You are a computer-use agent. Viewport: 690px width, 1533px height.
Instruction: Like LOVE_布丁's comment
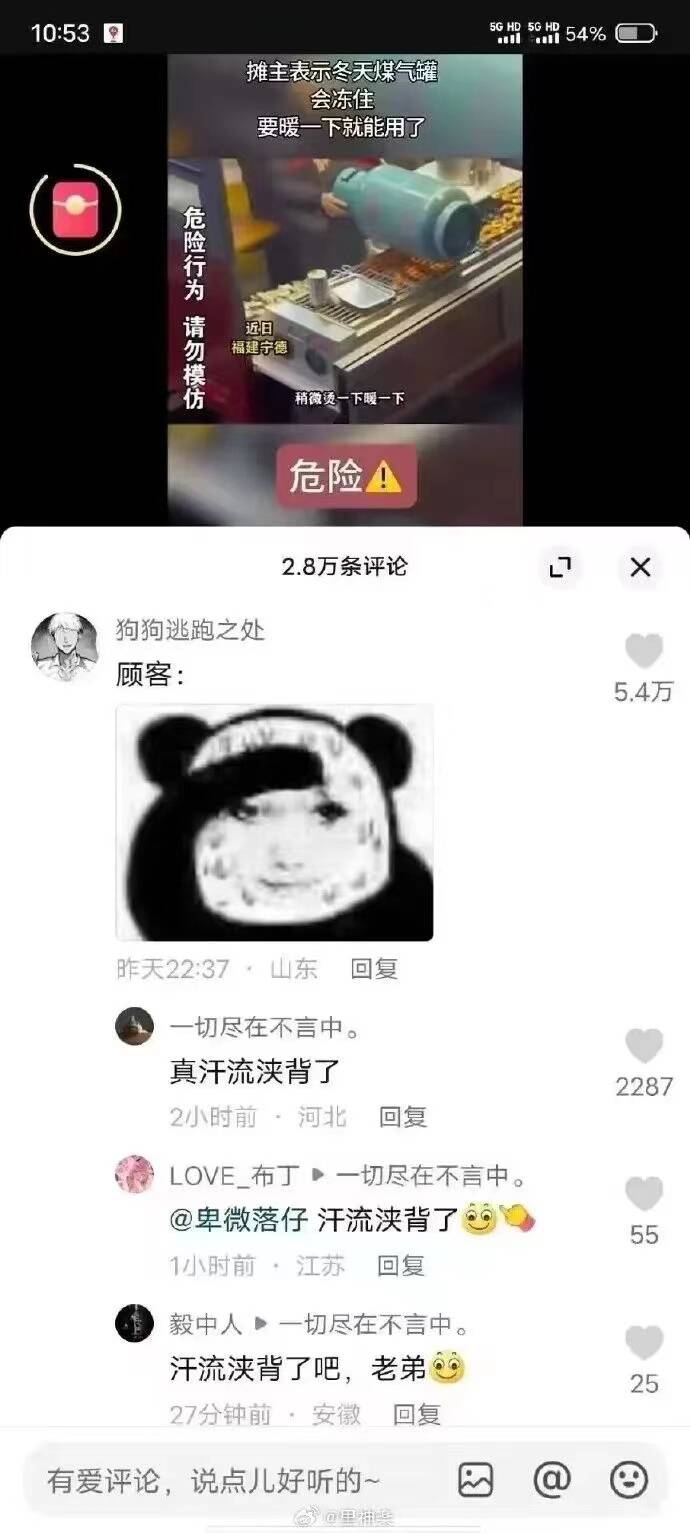click(643, 1195)
